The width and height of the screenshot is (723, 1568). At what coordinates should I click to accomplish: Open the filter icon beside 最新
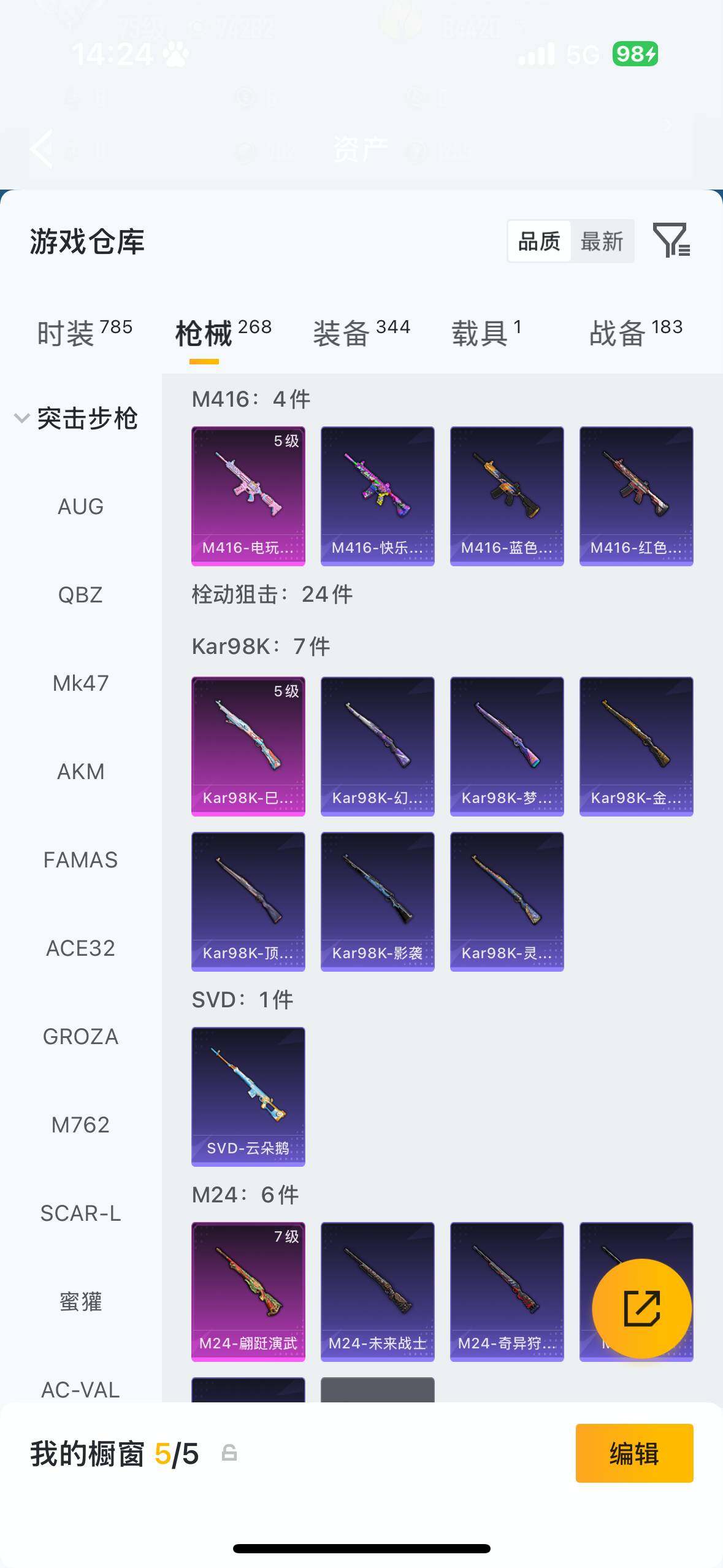671,240
